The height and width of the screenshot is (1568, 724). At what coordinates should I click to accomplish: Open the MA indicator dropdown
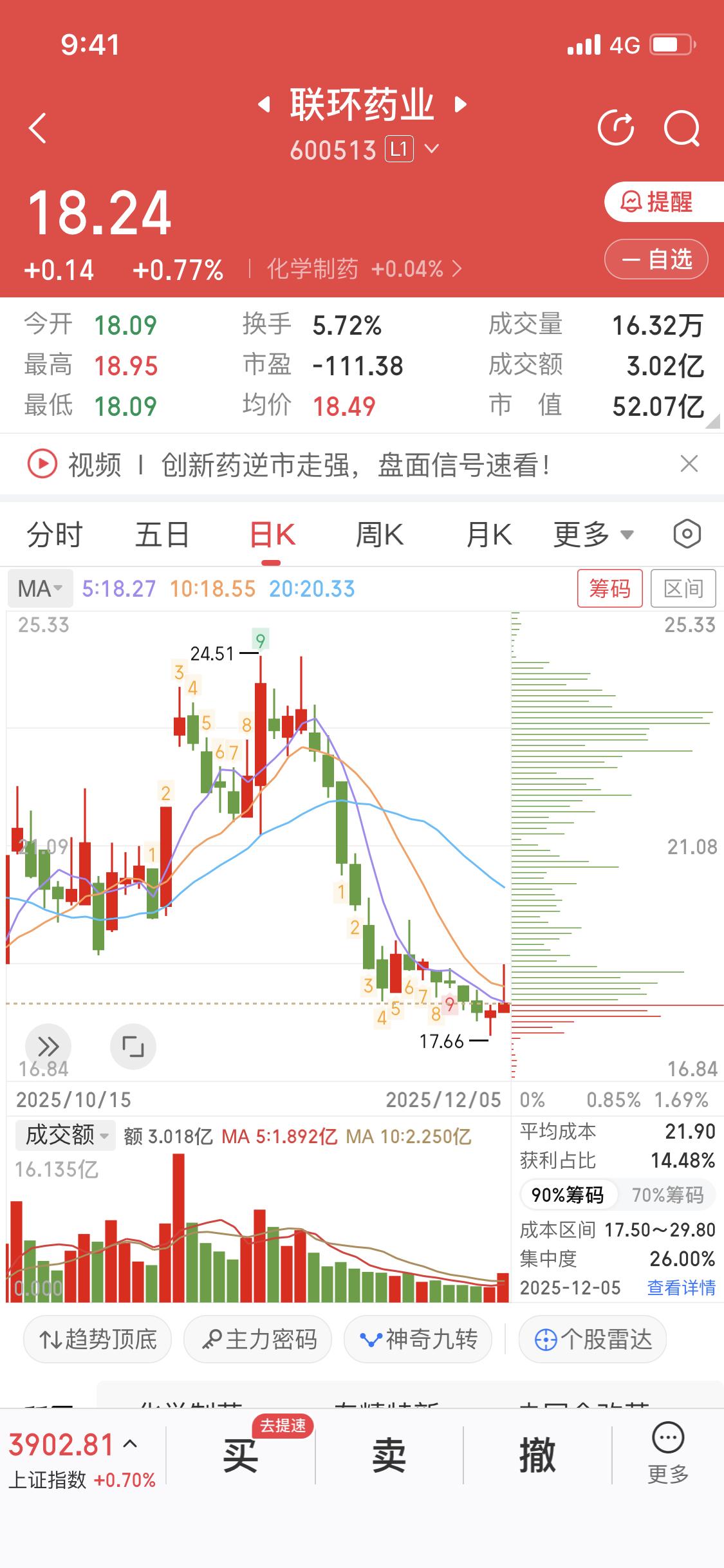(39, 588)
